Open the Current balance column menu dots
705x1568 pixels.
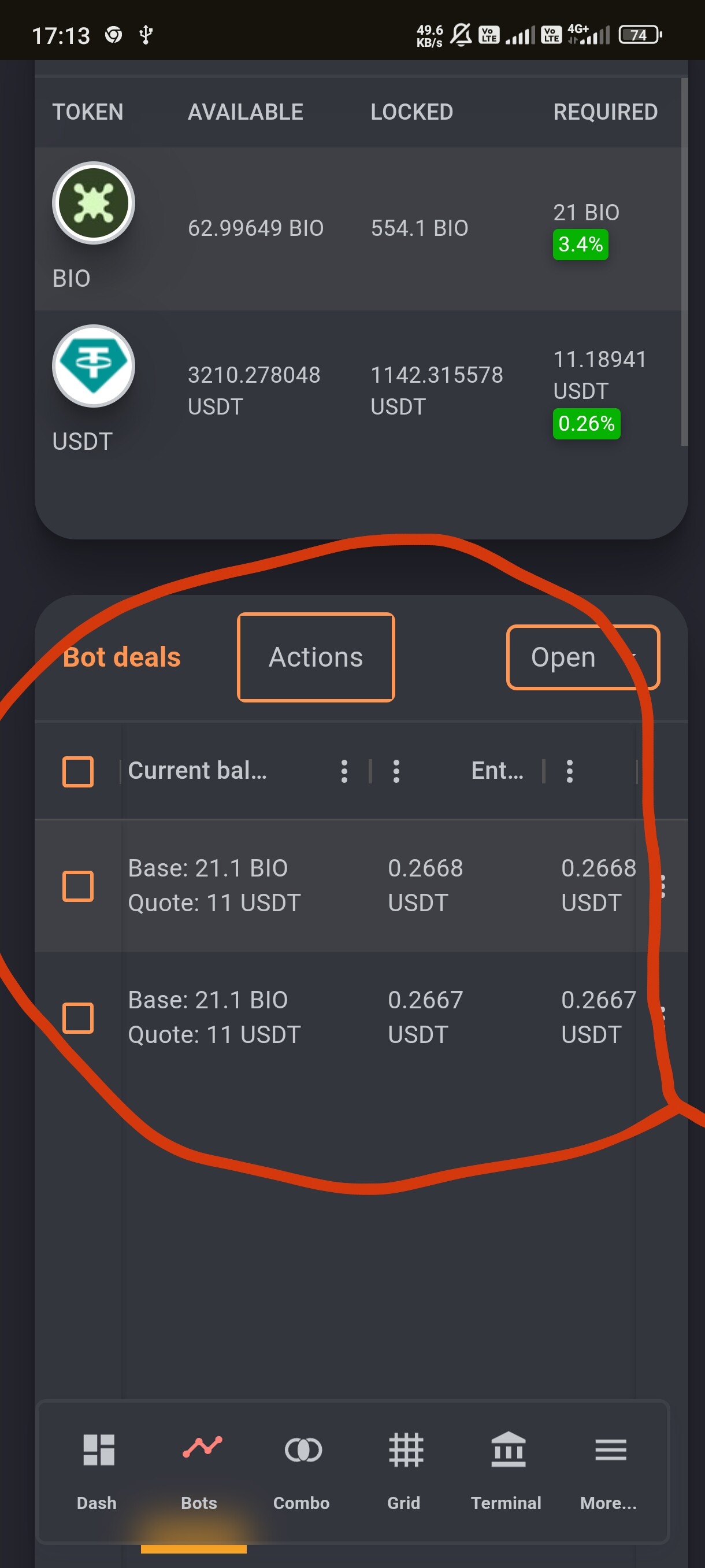pos(344,771)
